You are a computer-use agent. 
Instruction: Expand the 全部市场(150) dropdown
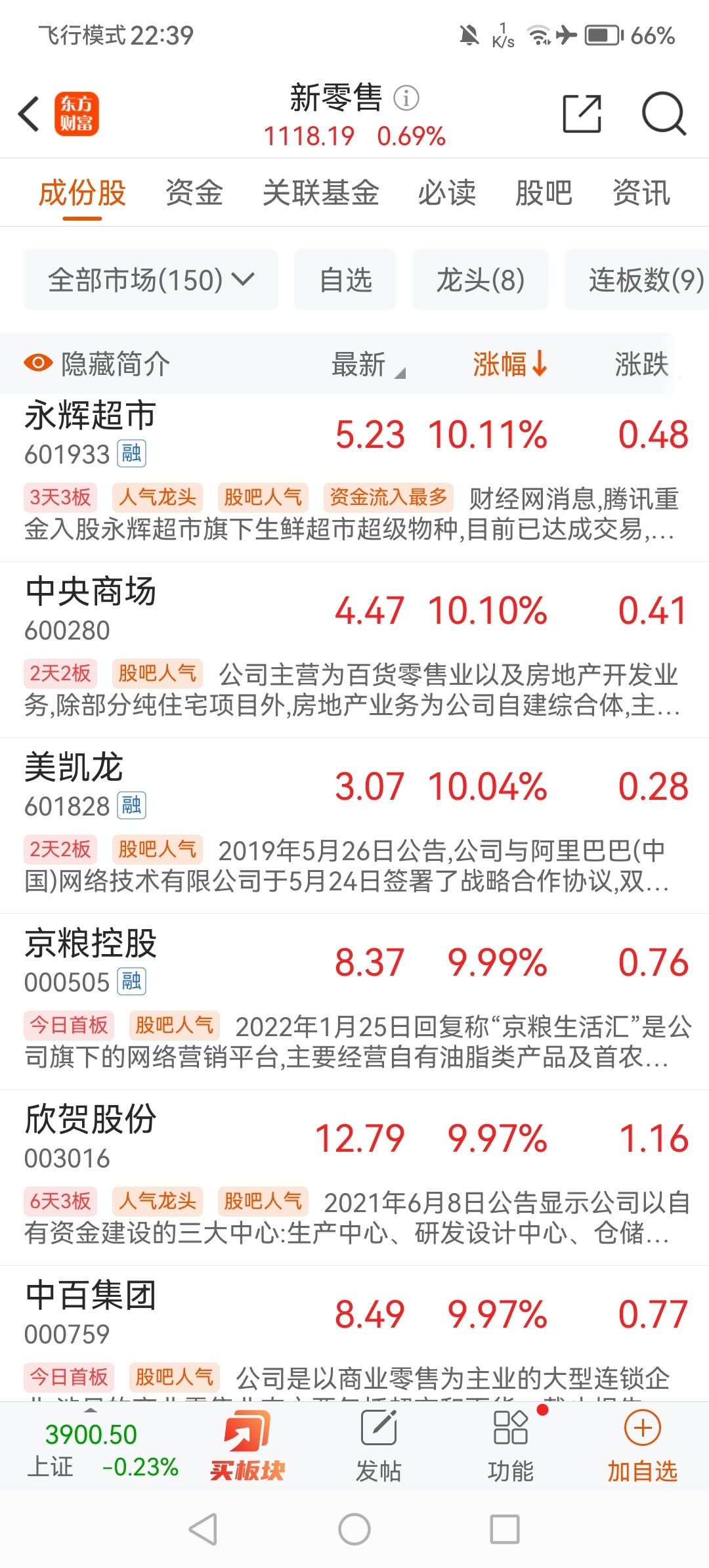point(151,280)
